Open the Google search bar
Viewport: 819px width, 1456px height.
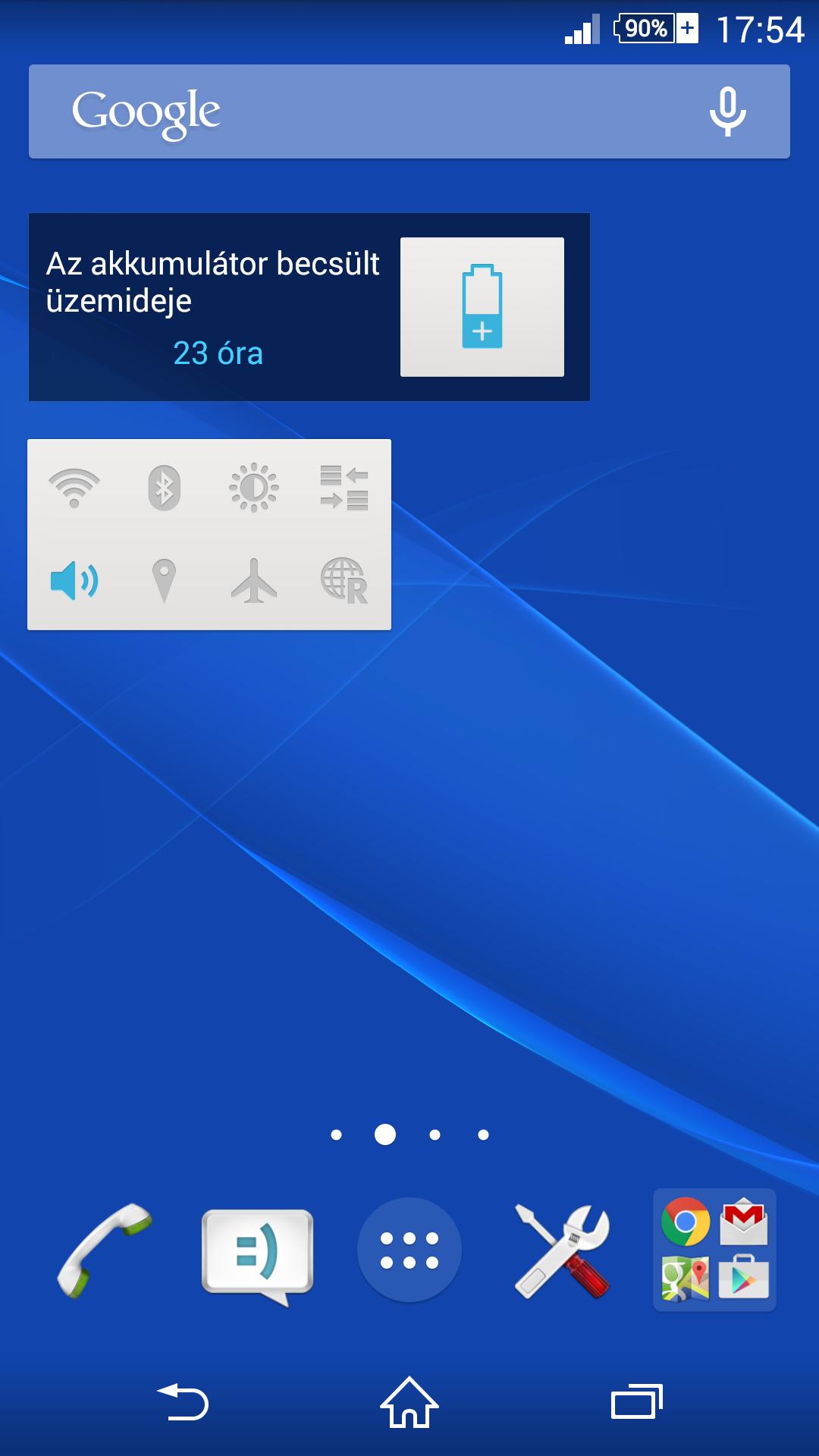tap(409, 111)
